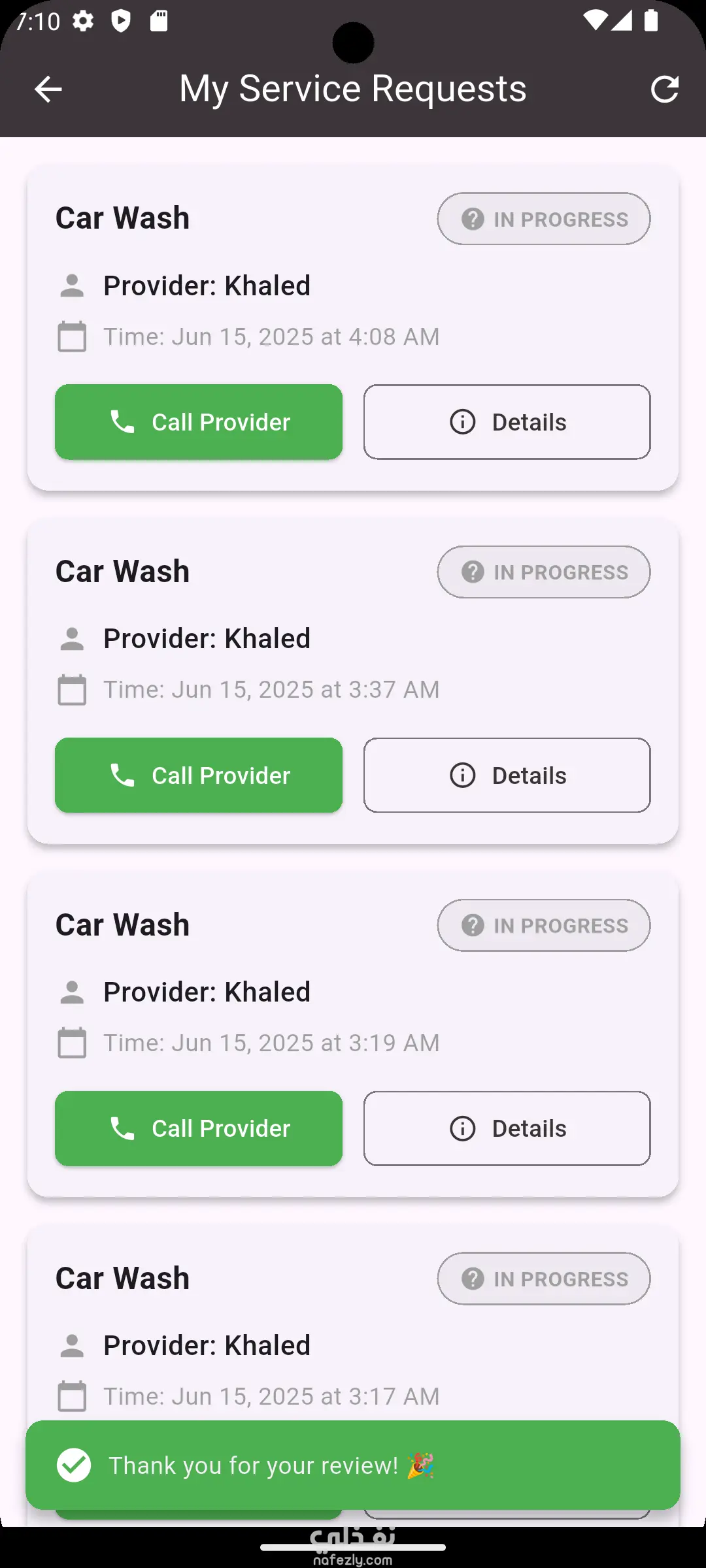Call provider for the 4:08 AM request
Screen dimensions: 706x1568
[199, 422]
